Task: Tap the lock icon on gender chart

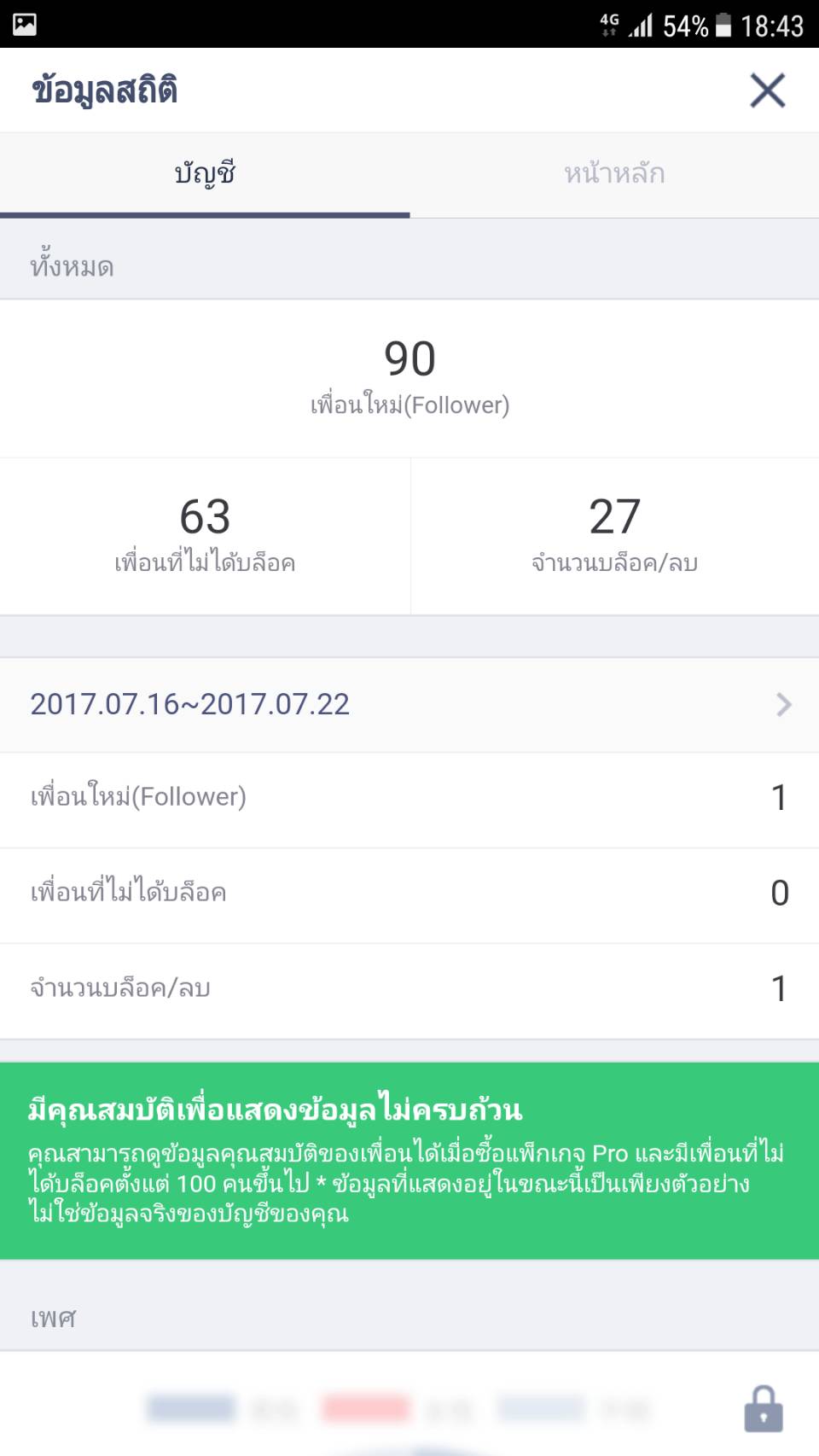Action: (764, 1407)
